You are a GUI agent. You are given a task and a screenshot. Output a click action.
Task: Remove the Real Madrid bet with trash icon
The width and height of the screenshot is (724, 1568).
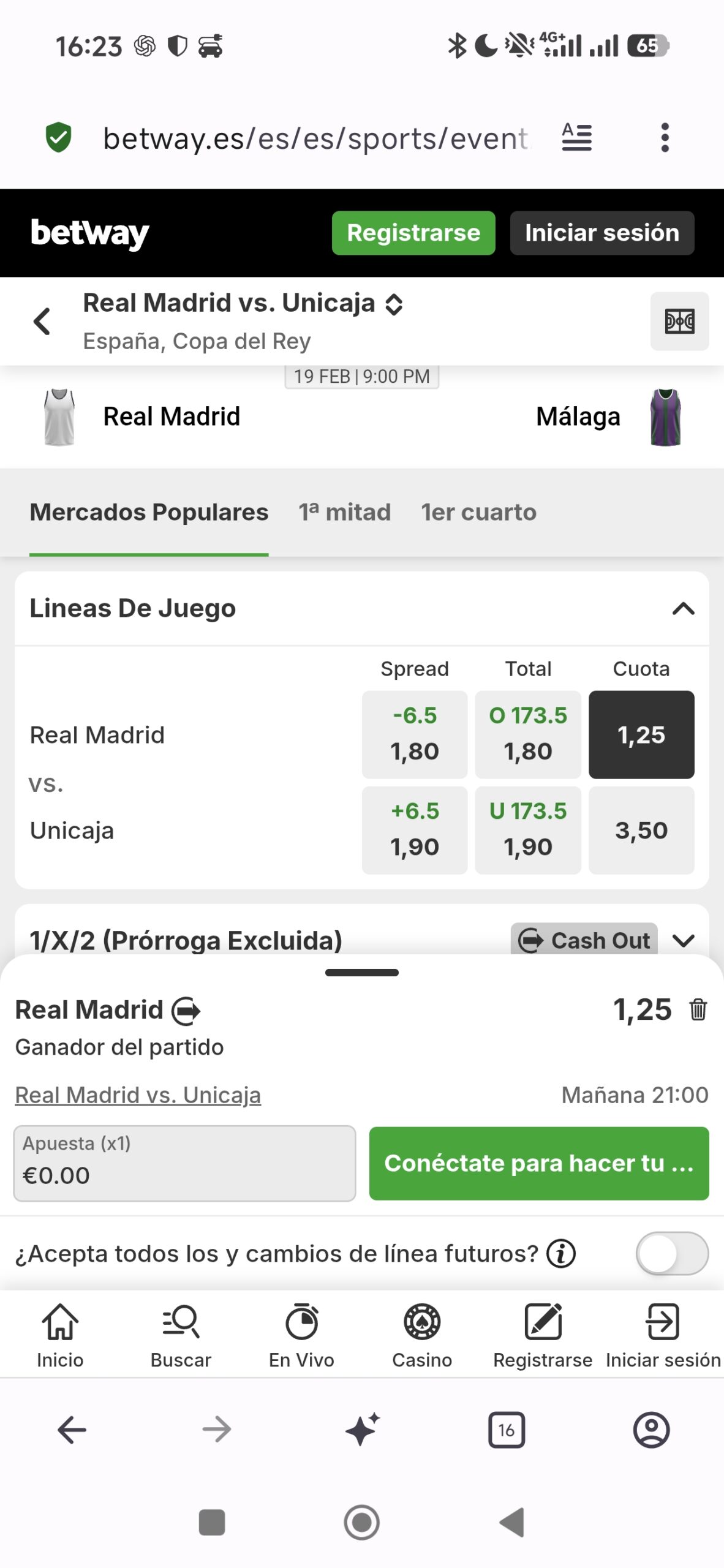point(698,1009)
